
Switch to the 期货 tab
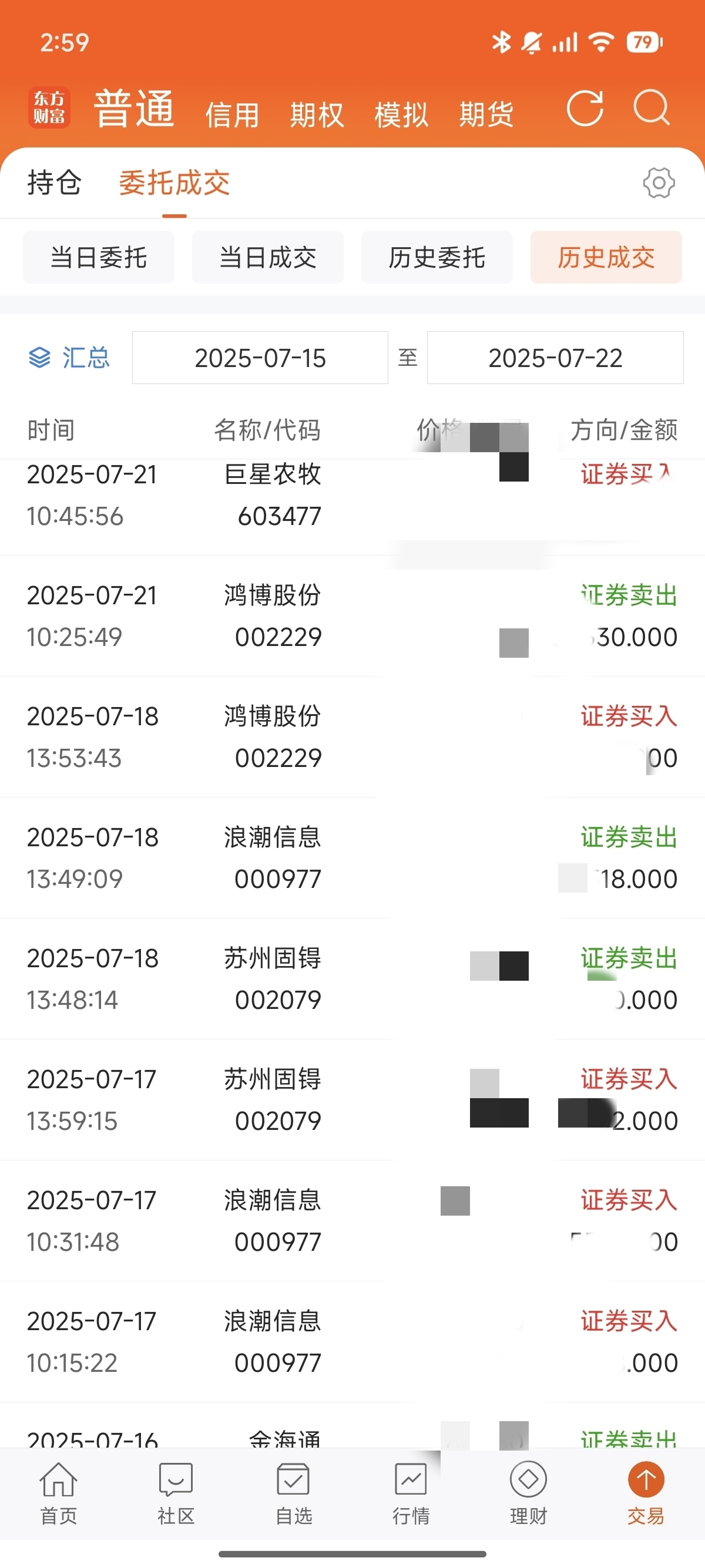tap(486, 115)
